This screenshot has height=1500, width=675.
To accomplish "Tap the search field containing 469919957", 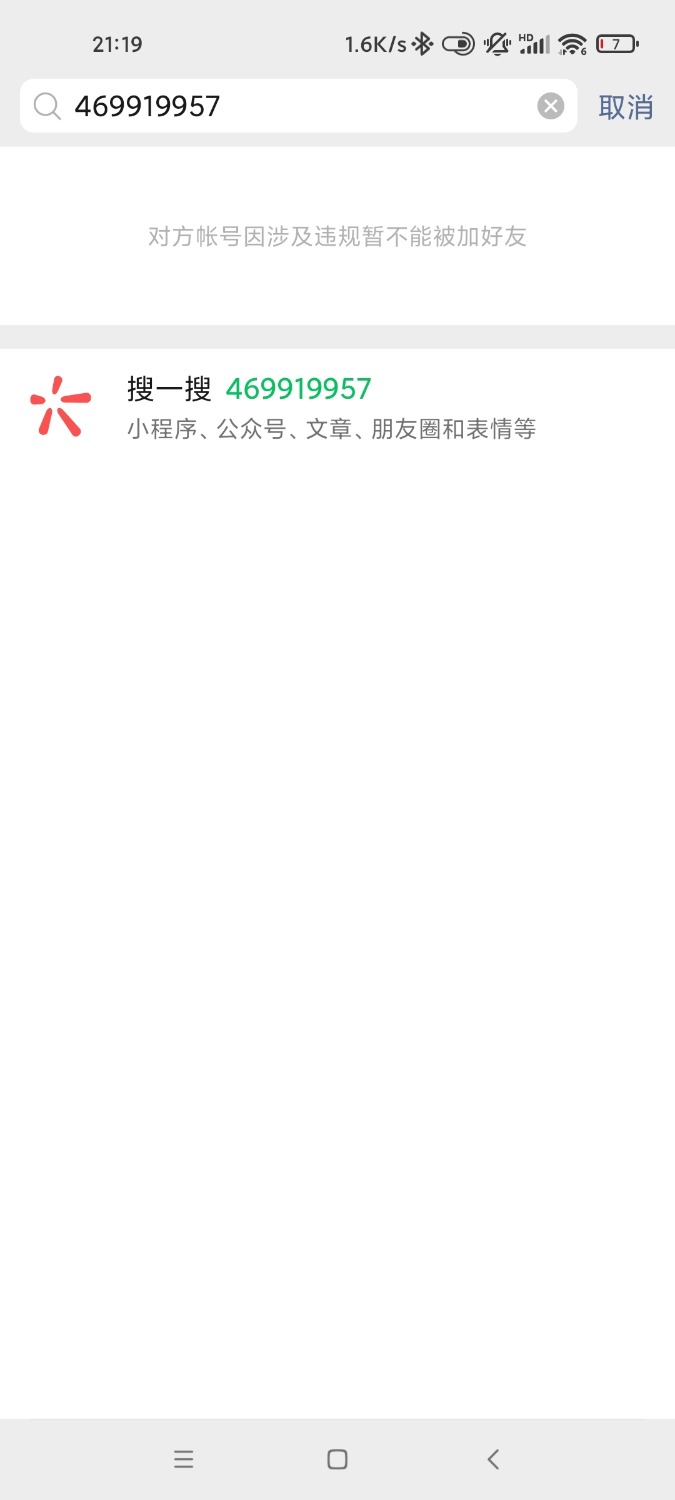I will (290, 106).
